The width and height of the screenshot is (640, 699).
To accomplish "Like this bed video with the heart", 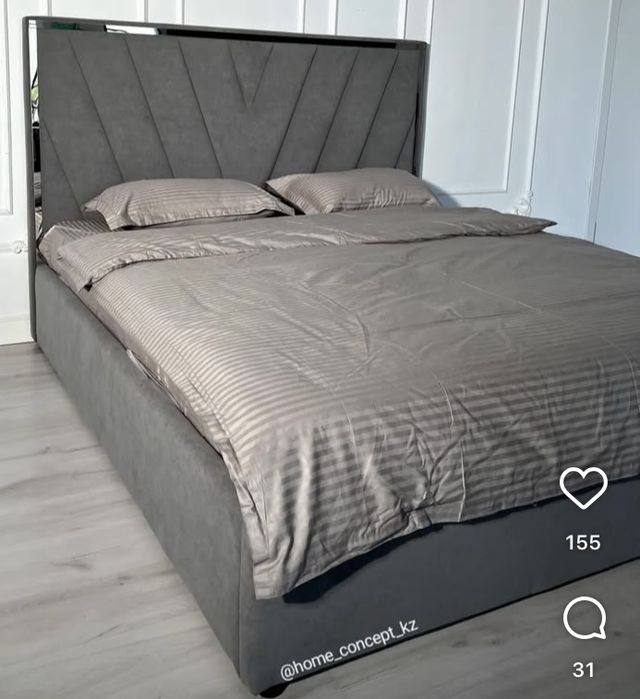I will [x=583, y=488].
